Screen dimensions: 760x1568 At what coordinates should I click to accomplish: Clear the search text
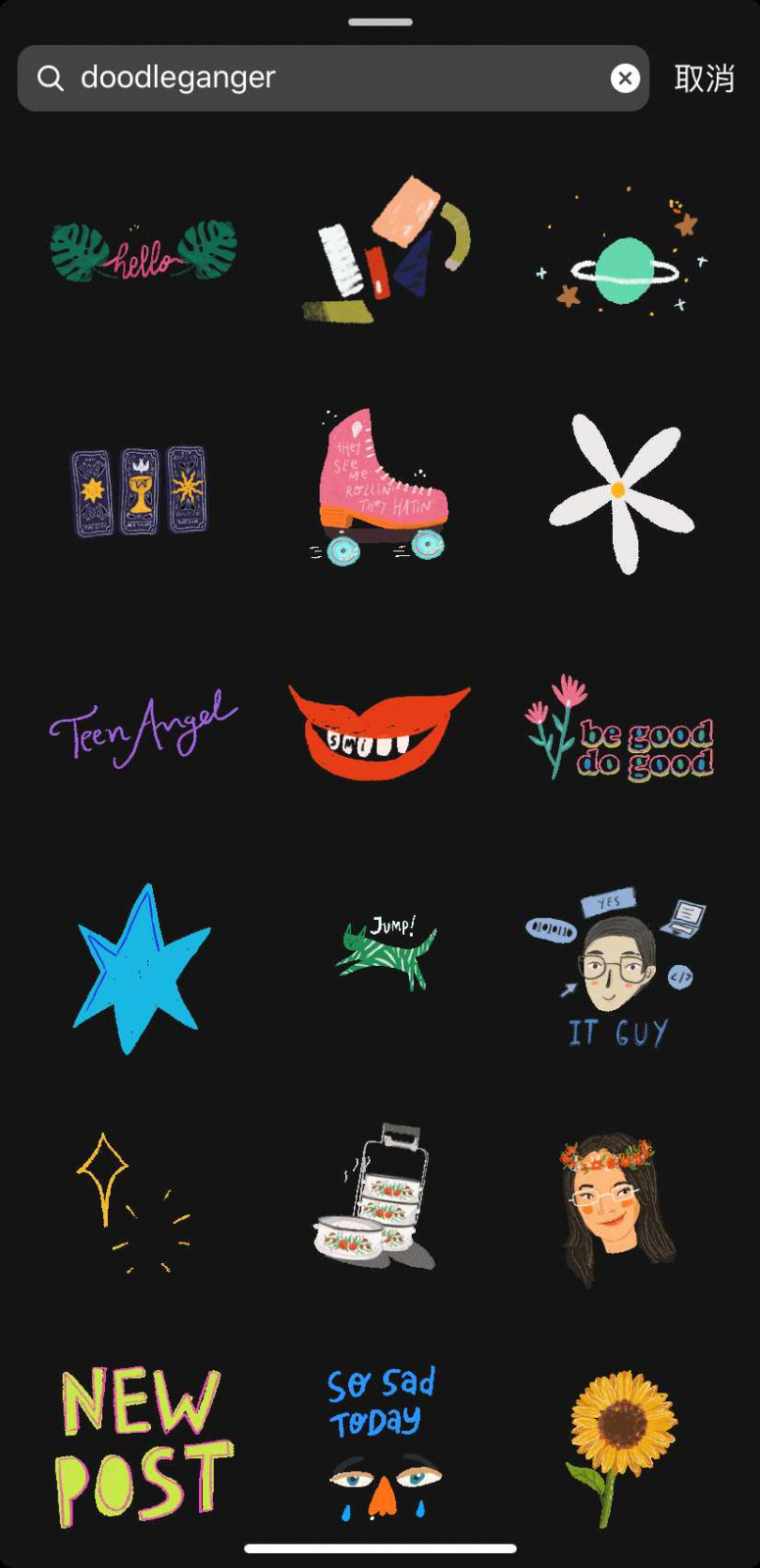(x=625, y=79)
